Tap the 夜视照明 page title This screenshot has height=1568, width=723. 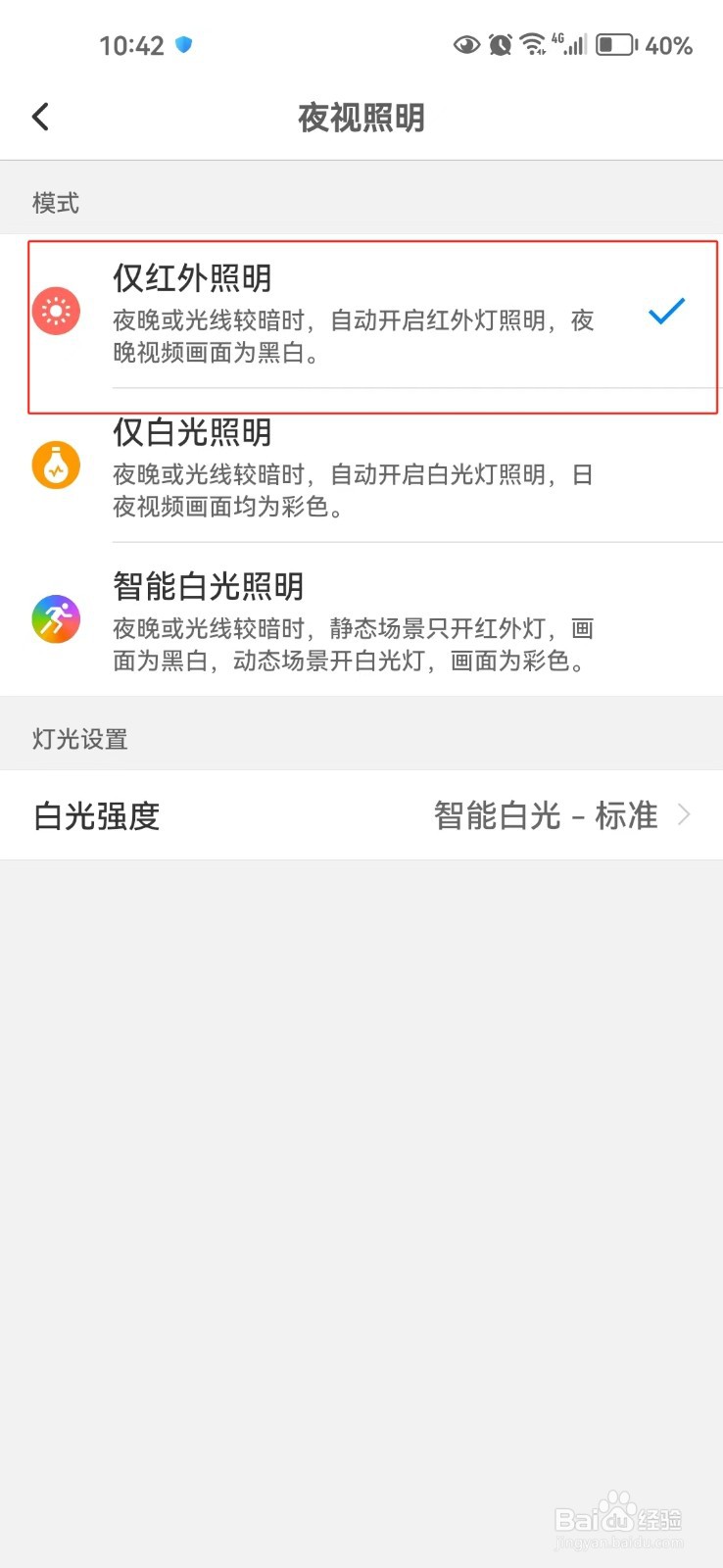pyautogui.click(x=361, y=117)
